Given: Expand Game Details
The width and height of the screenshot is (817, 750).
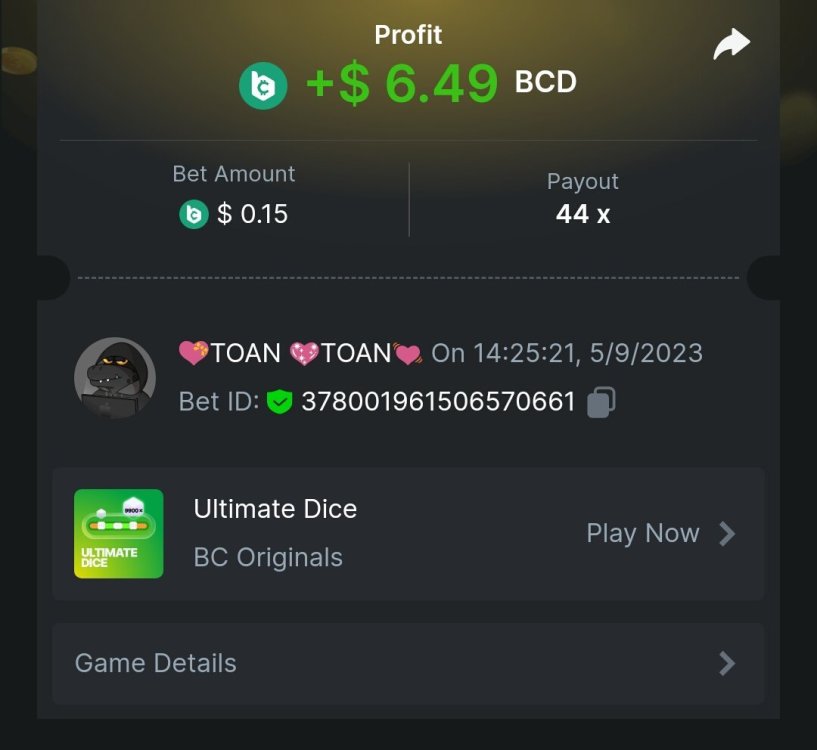Looking at the screenshot, I should pyautogui.click(x=407, y=663).
